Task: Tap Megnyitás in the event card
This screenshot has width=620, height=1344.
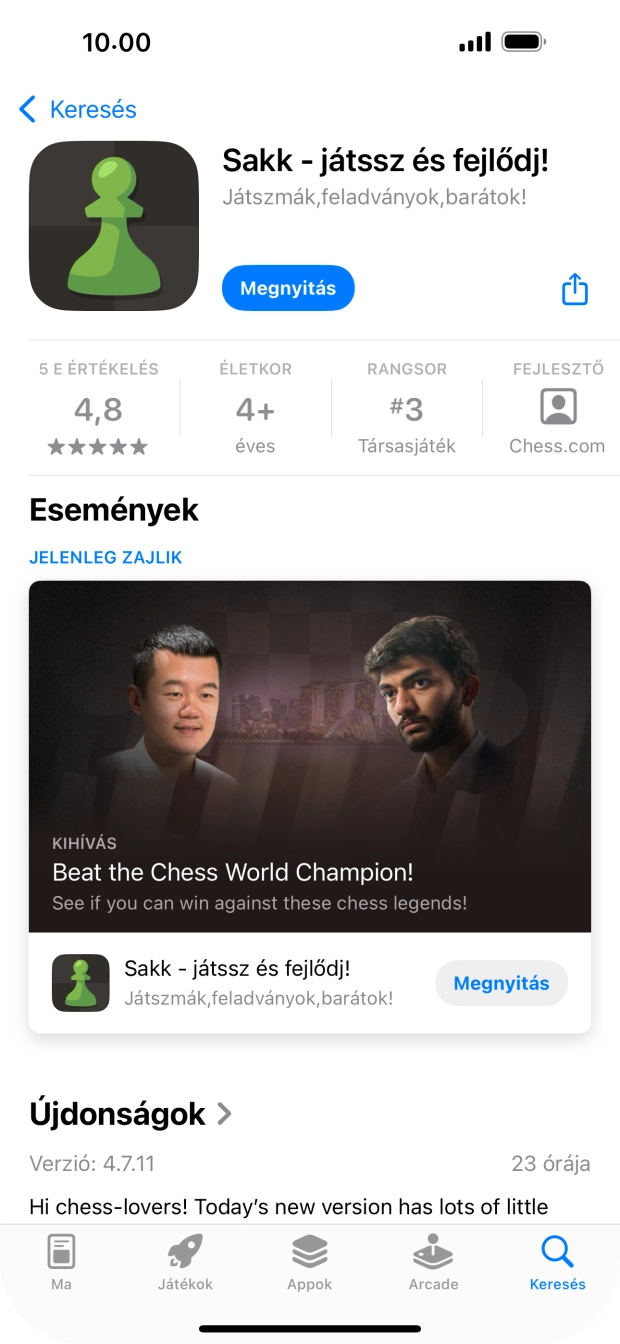Action: click(x=501, y=983)
